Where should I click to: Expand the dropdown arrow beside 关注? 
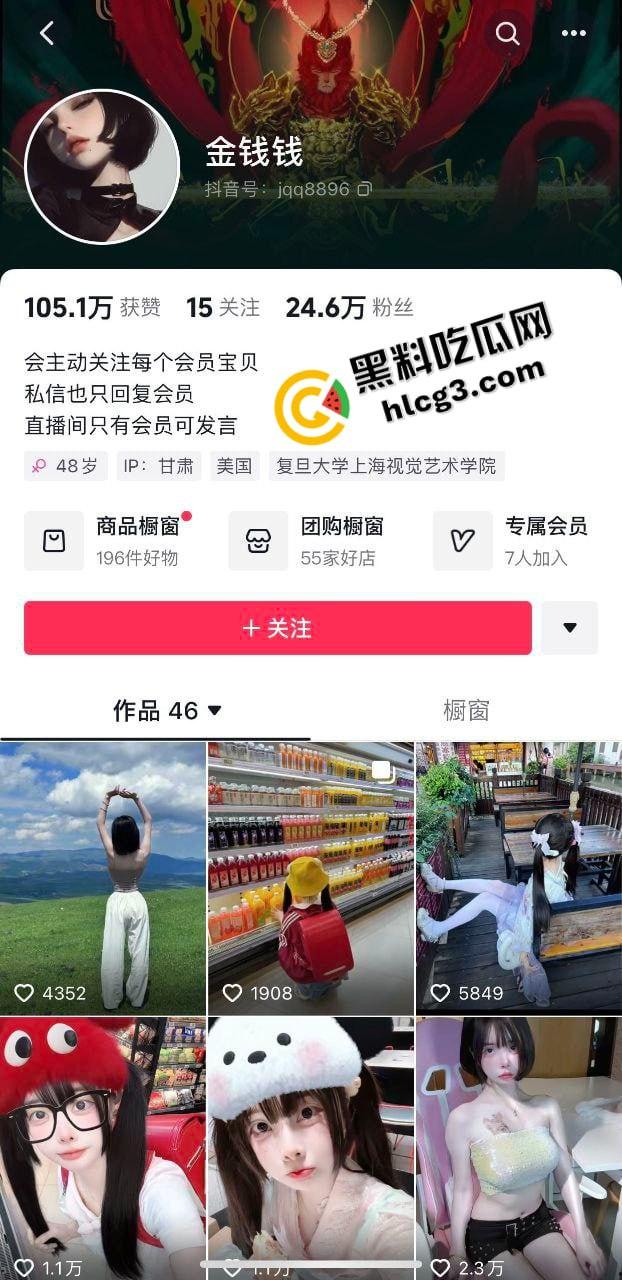(x=569, y=628)
